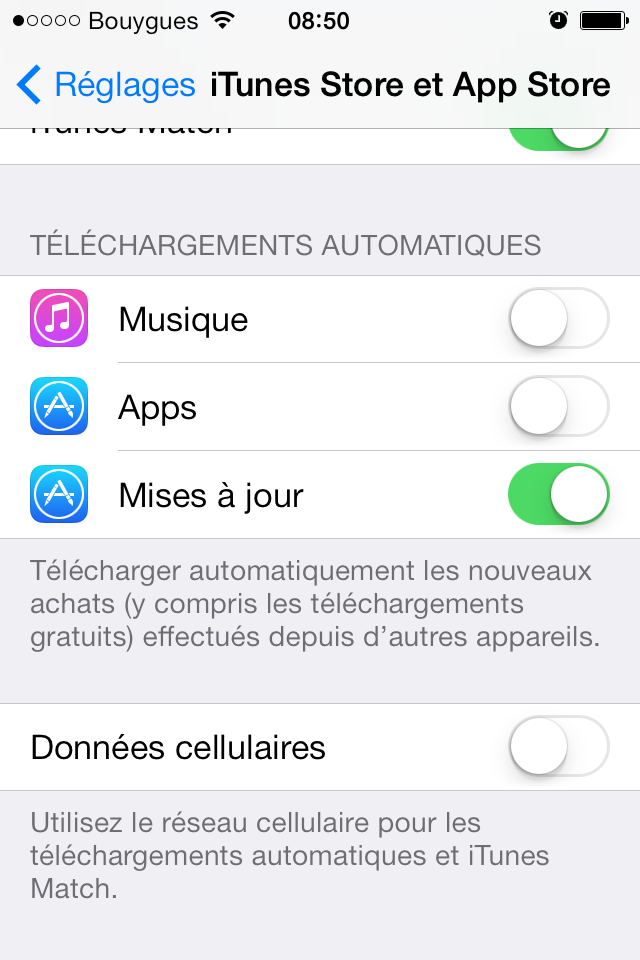Go back to Réglages
The height and width of the screenshot is (960, 640).
tap(105, 86)
